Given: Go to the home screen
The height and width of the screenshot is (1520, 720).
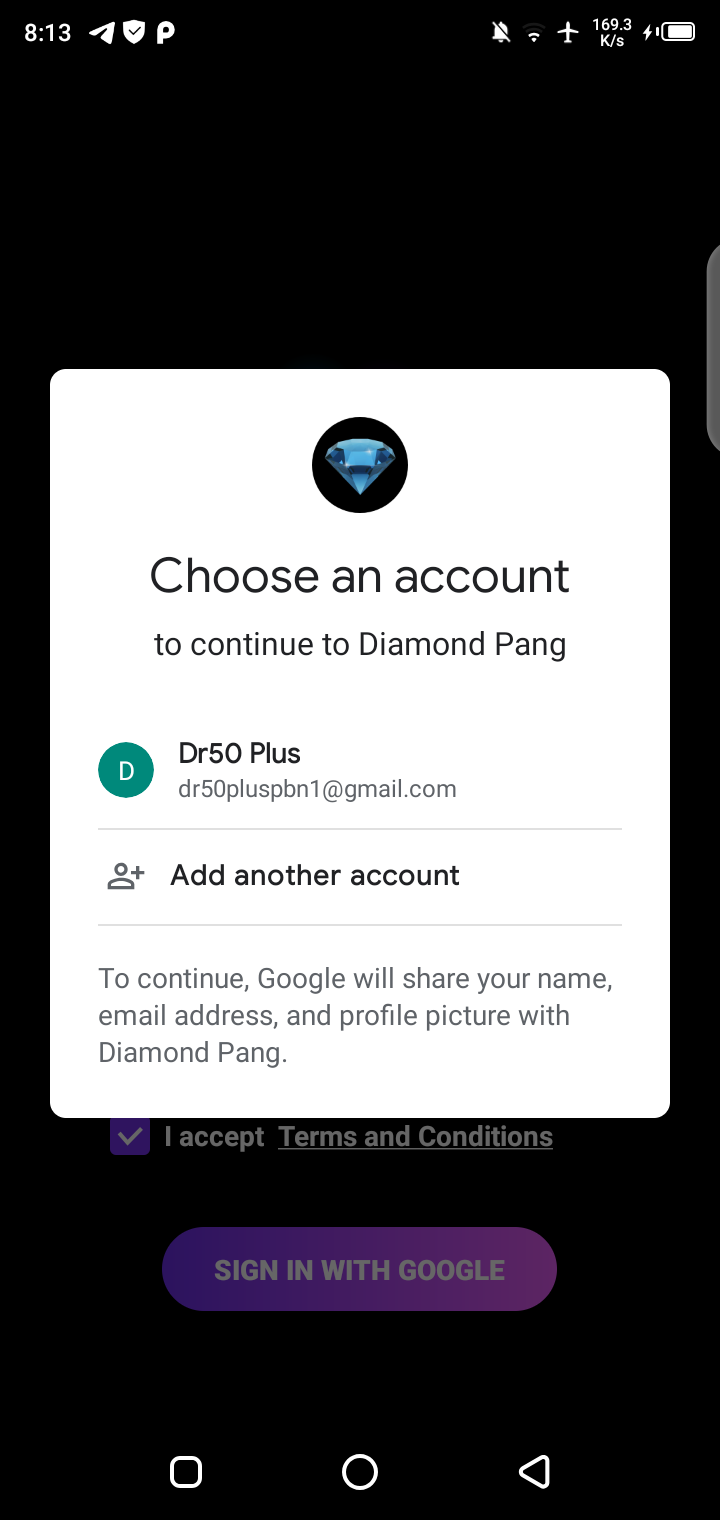Looking at the screenshot, I should (x=359, y=1471).
